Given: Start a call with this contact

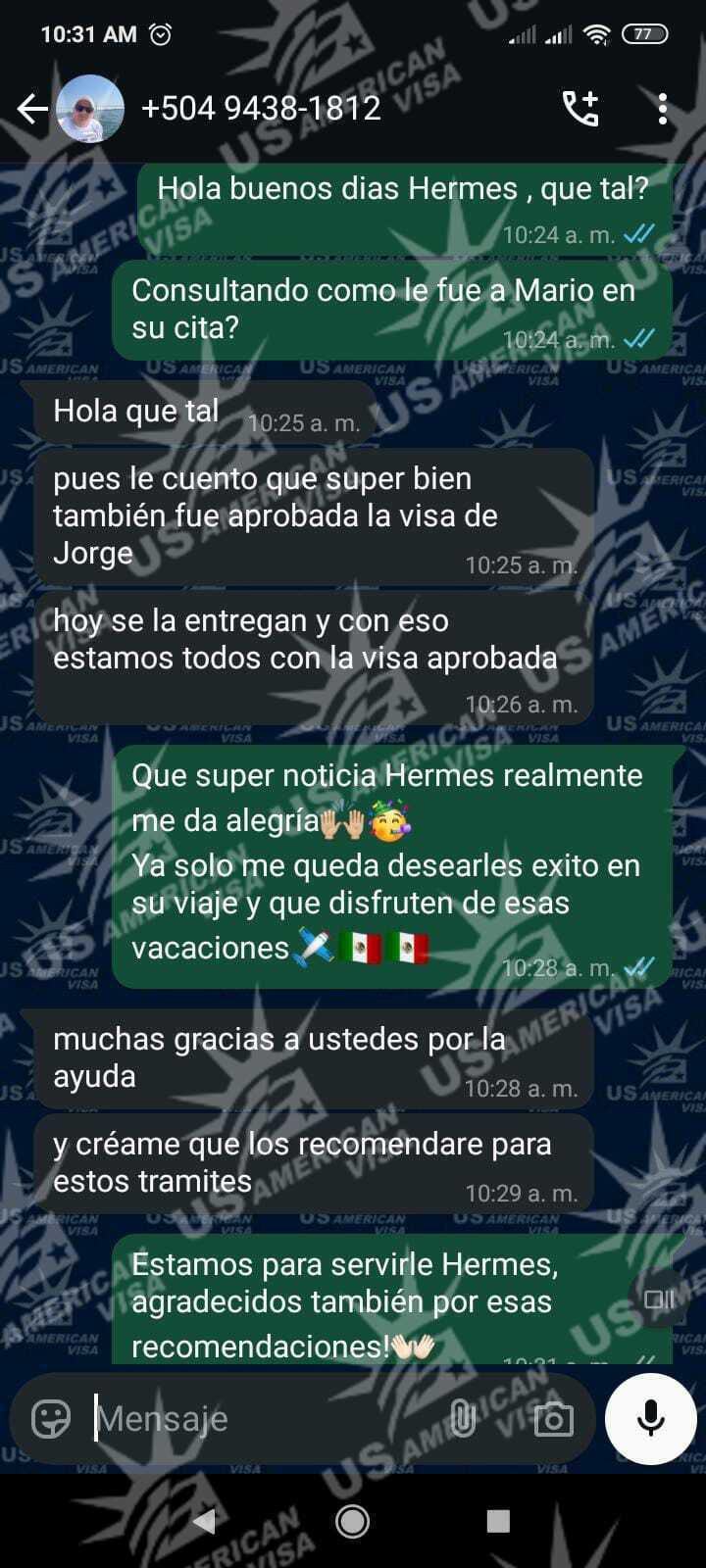Looking at the screenshot, I should pyautogui.click(x=580, y=109).
